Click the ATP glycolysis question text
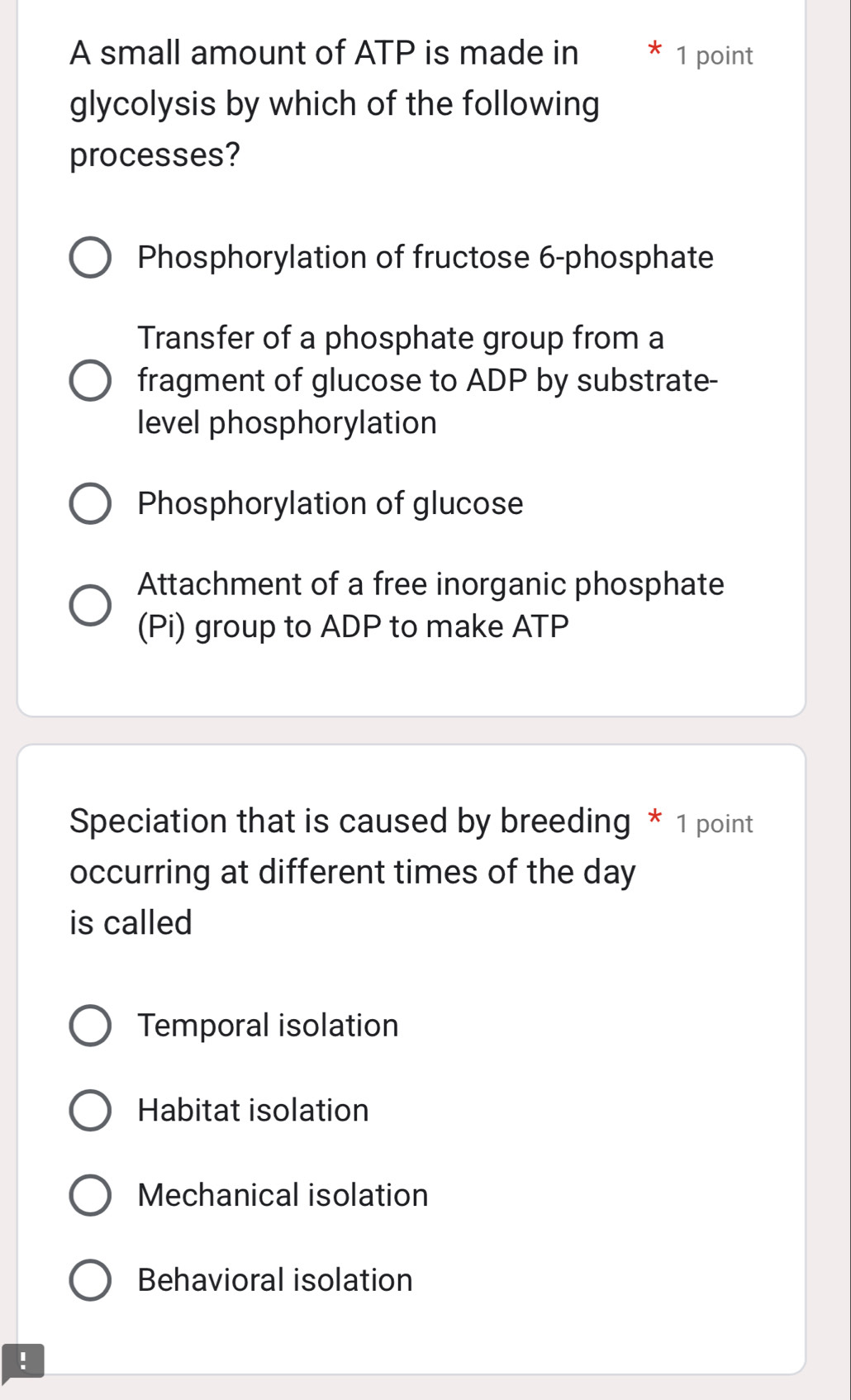851x1400 pixels. (330, 103)
